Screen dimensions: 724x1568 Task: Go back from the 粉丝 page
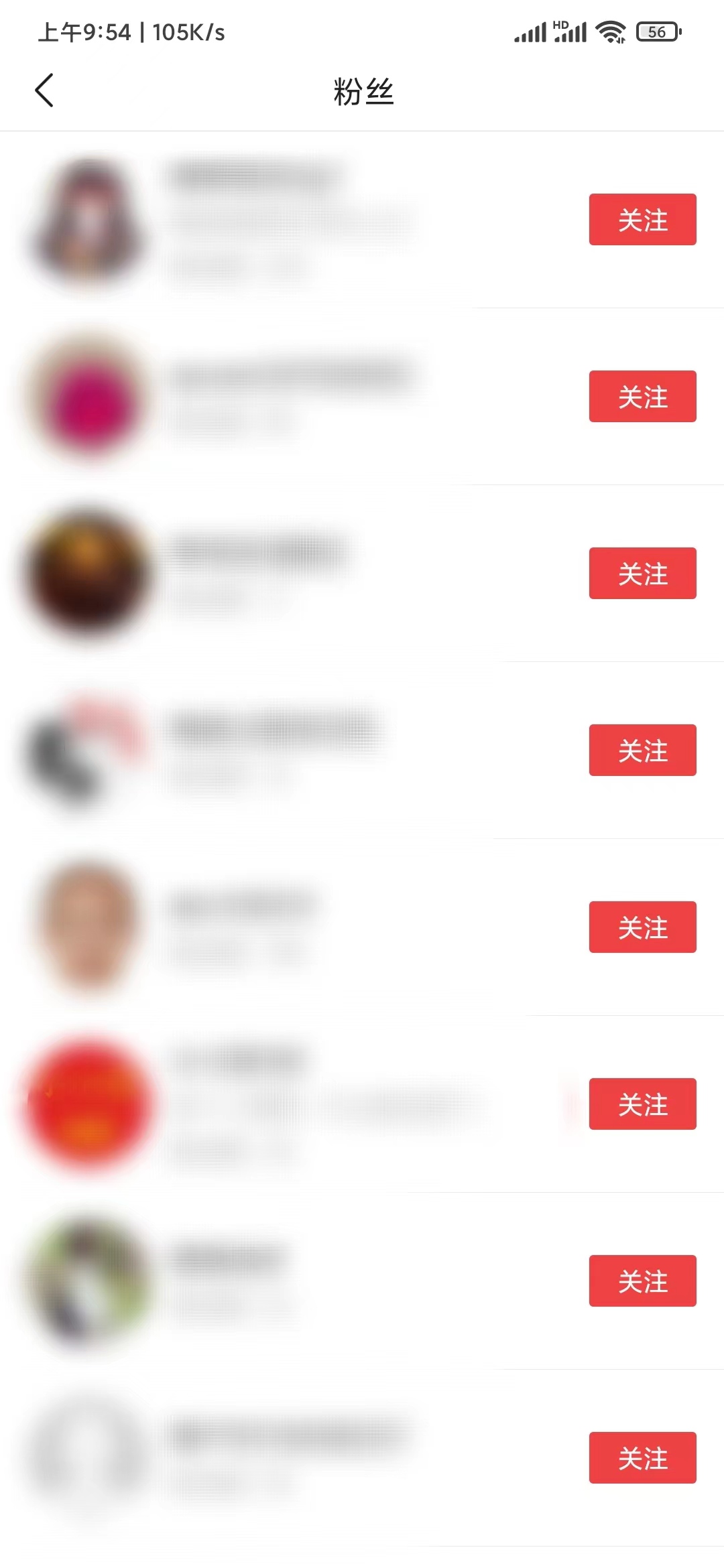point(44,90)
